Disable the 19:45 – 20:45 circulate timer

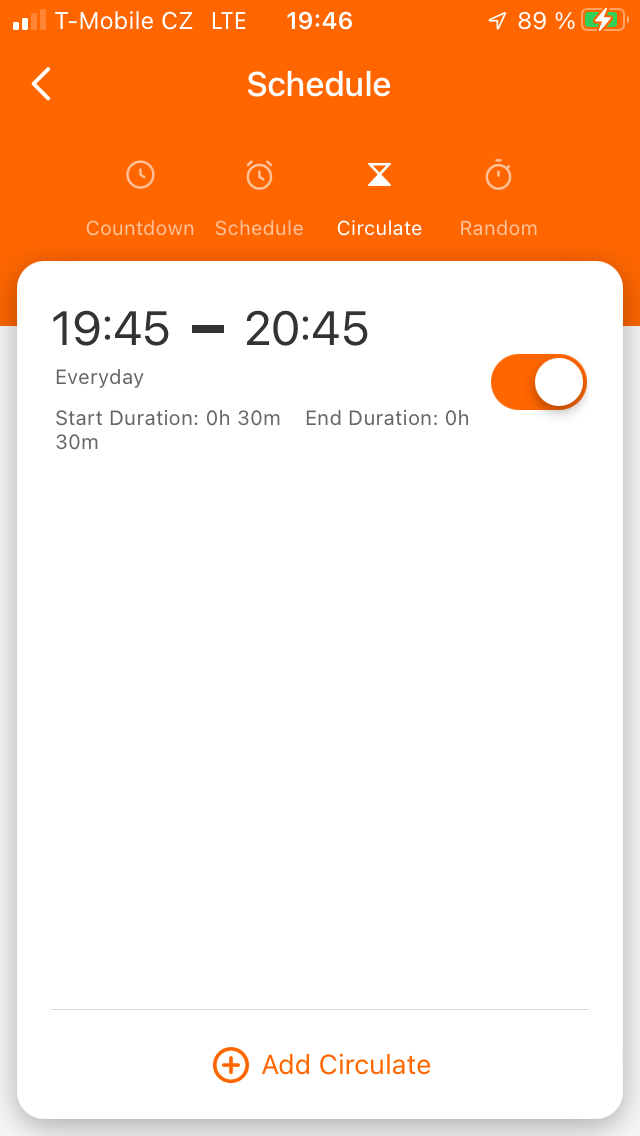point(538,382)
